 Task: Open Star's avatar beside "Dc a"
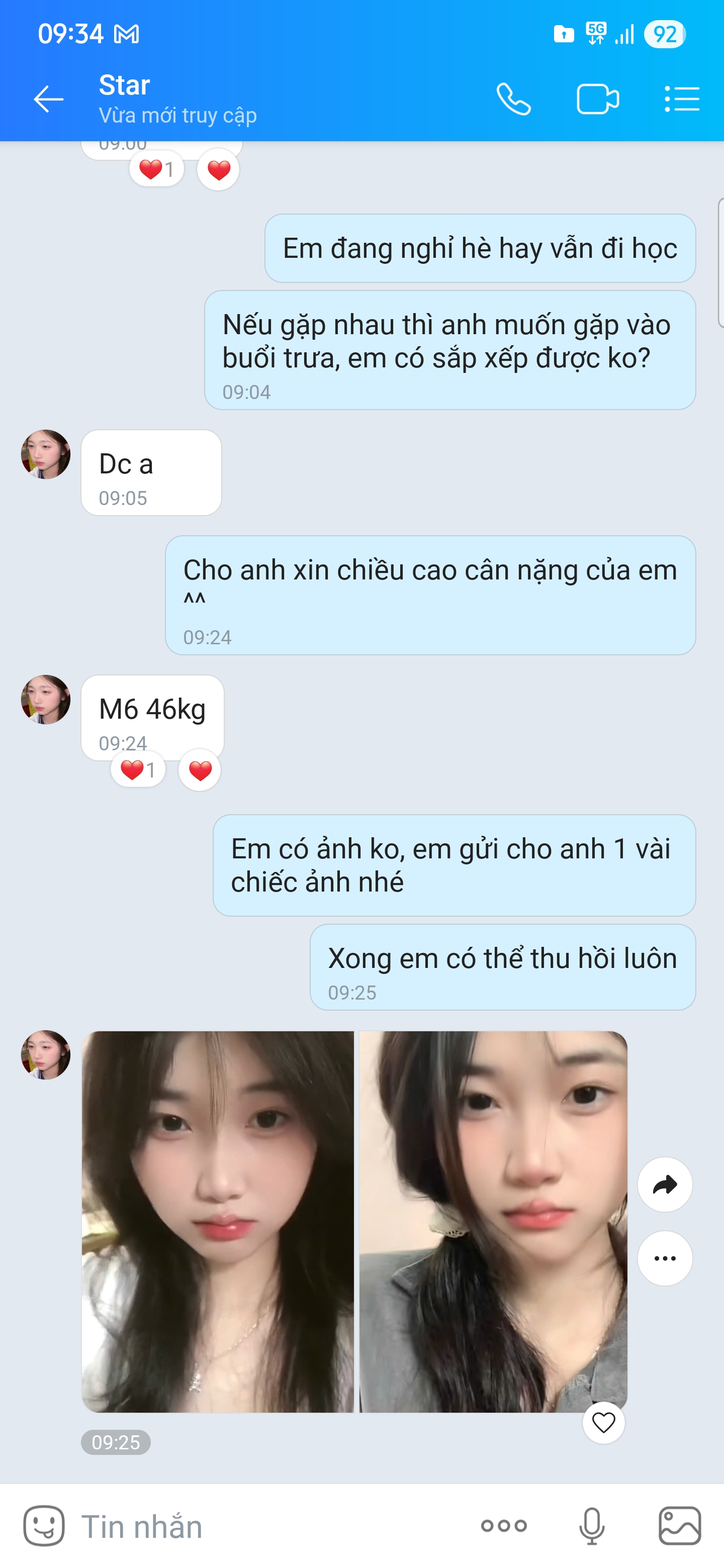(x=46, y=455)
